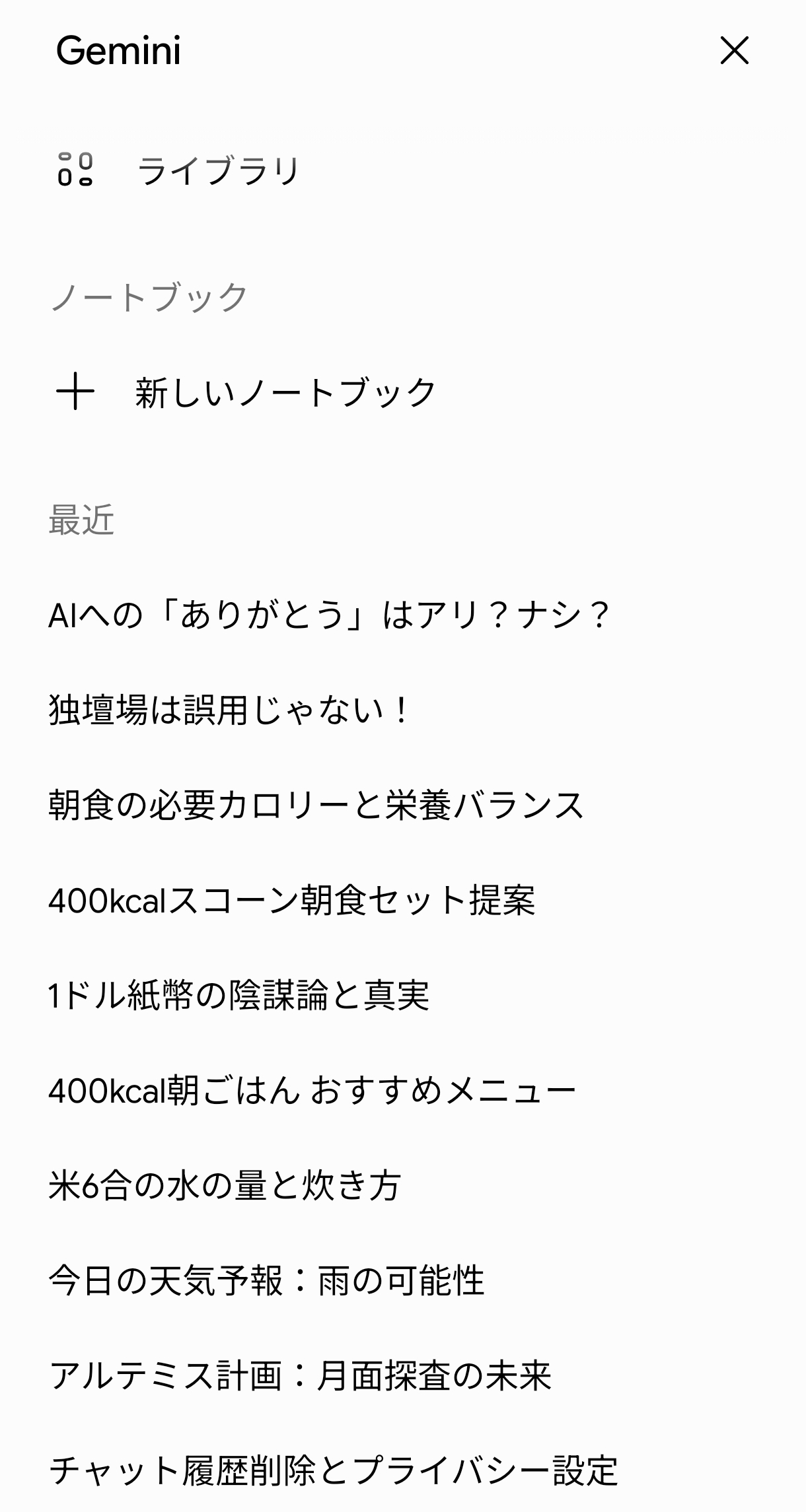
Task: Open the chat 今日の天気予報：雨の可能性
Action: [x=403, y=1280]
